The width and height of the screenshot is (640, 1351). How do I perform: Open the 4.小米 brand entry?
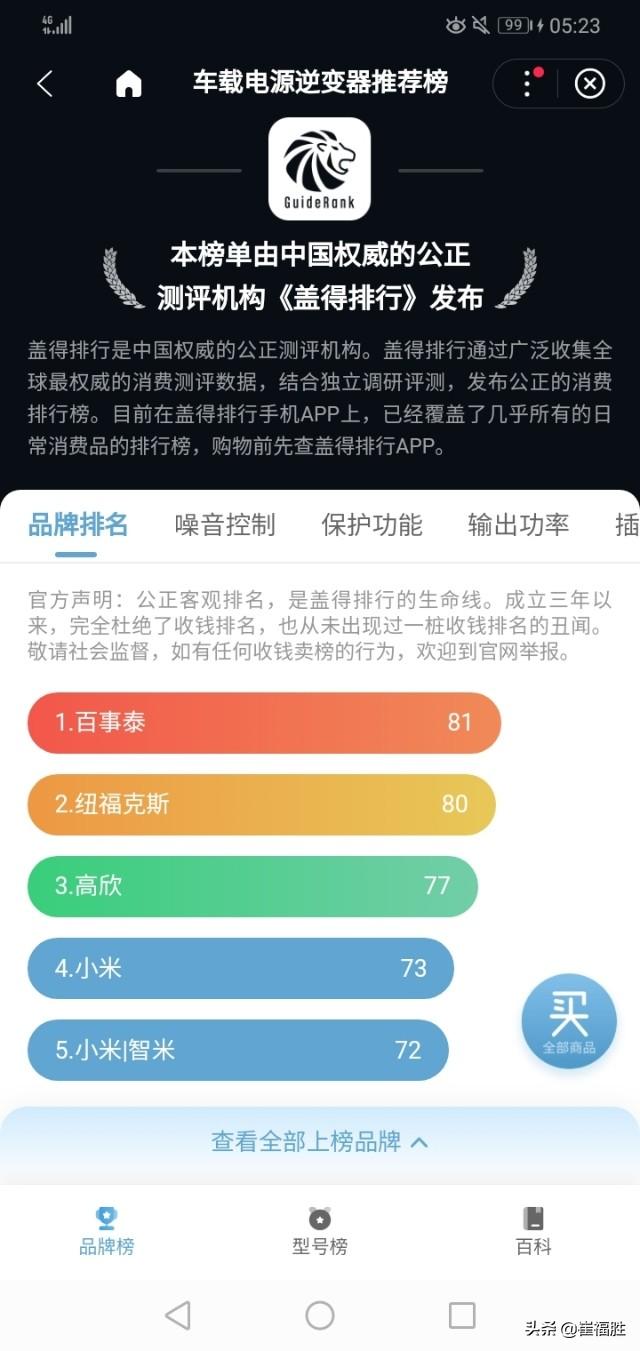240,968
